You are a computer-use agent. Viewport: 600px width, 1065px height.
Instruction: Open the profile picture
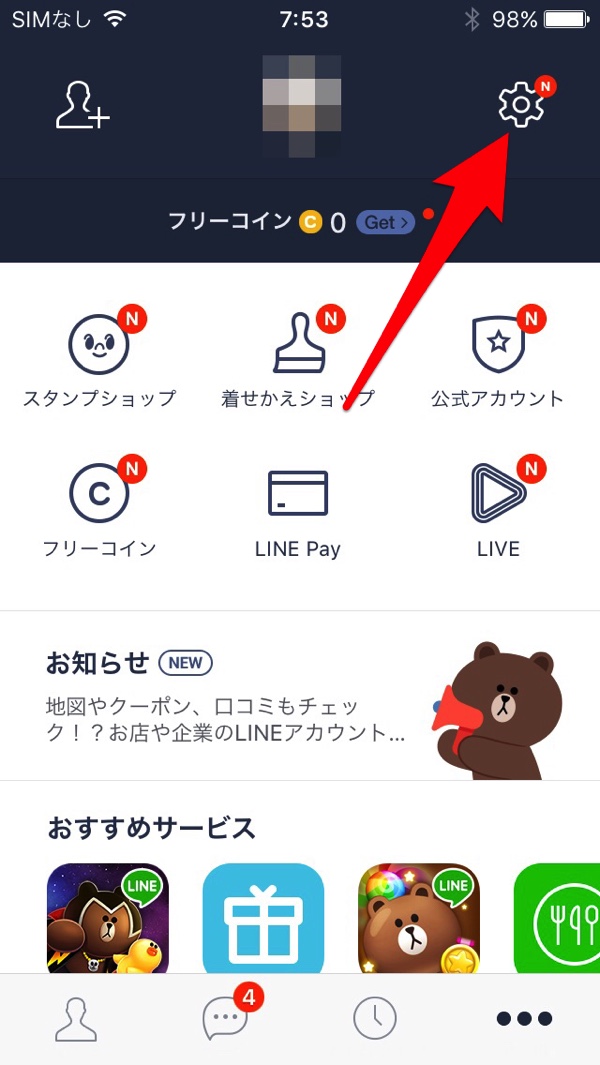tap(301, 105)
